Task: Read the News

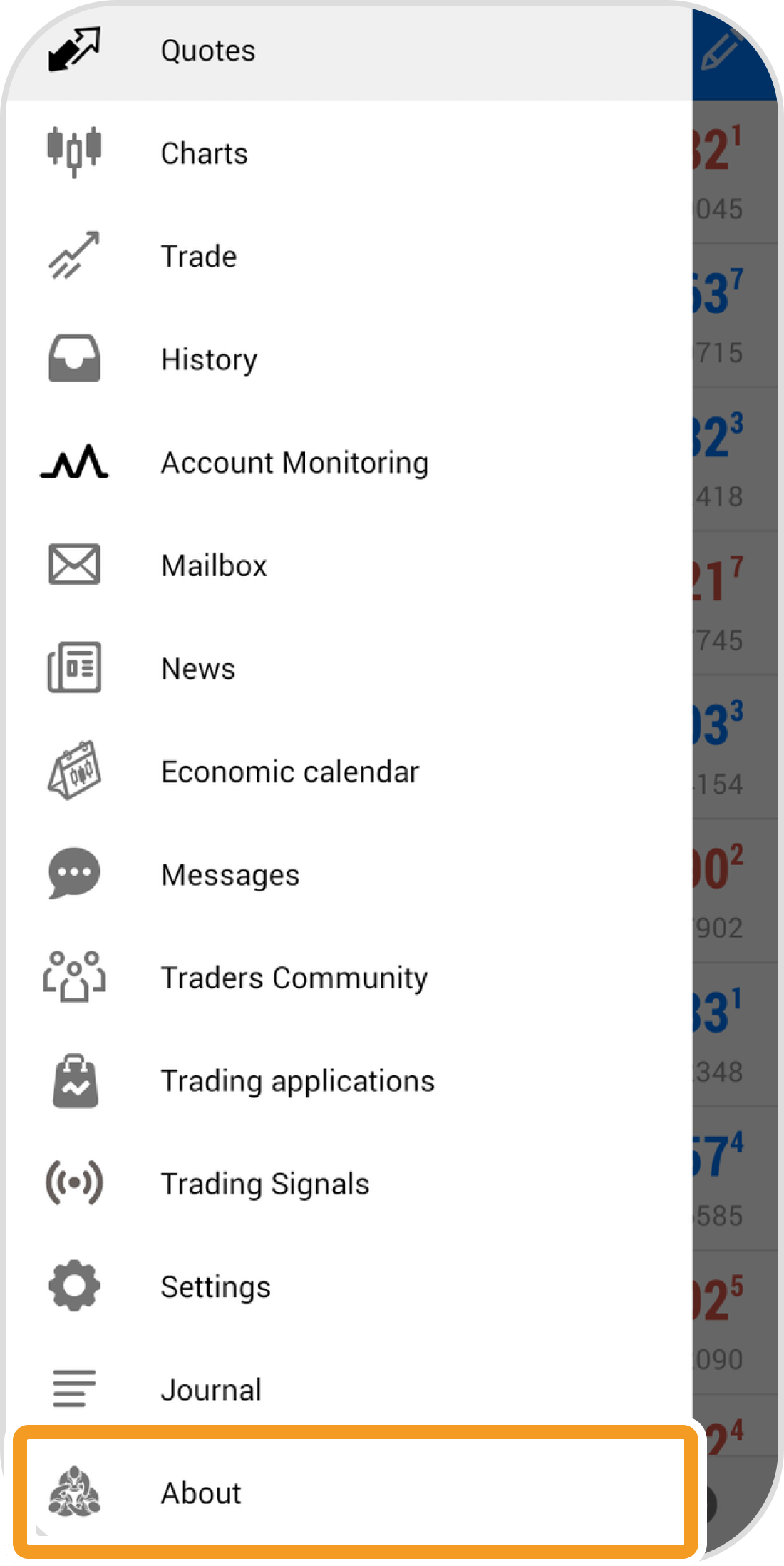Action: point(198,669)
